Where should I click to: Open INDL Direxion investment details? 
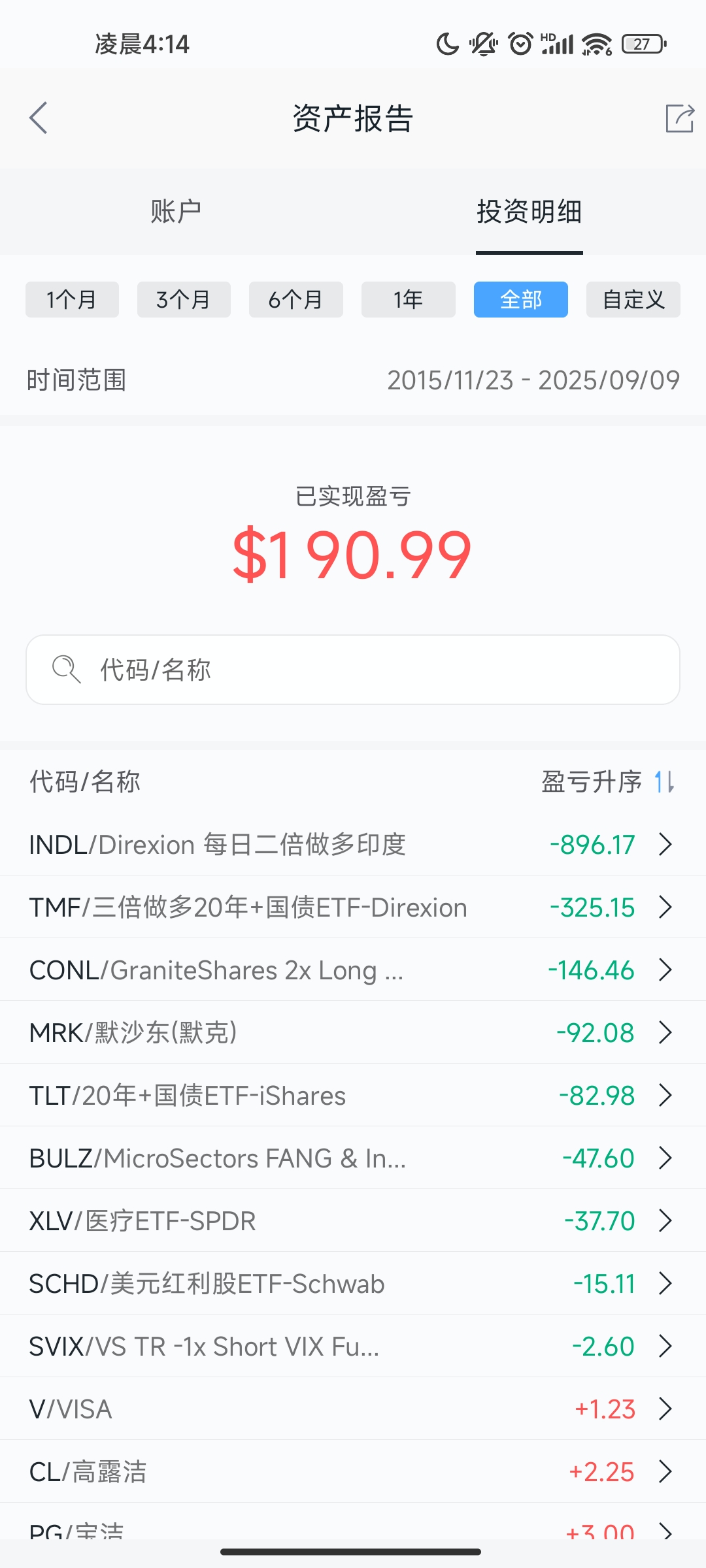tap(353, 845)
